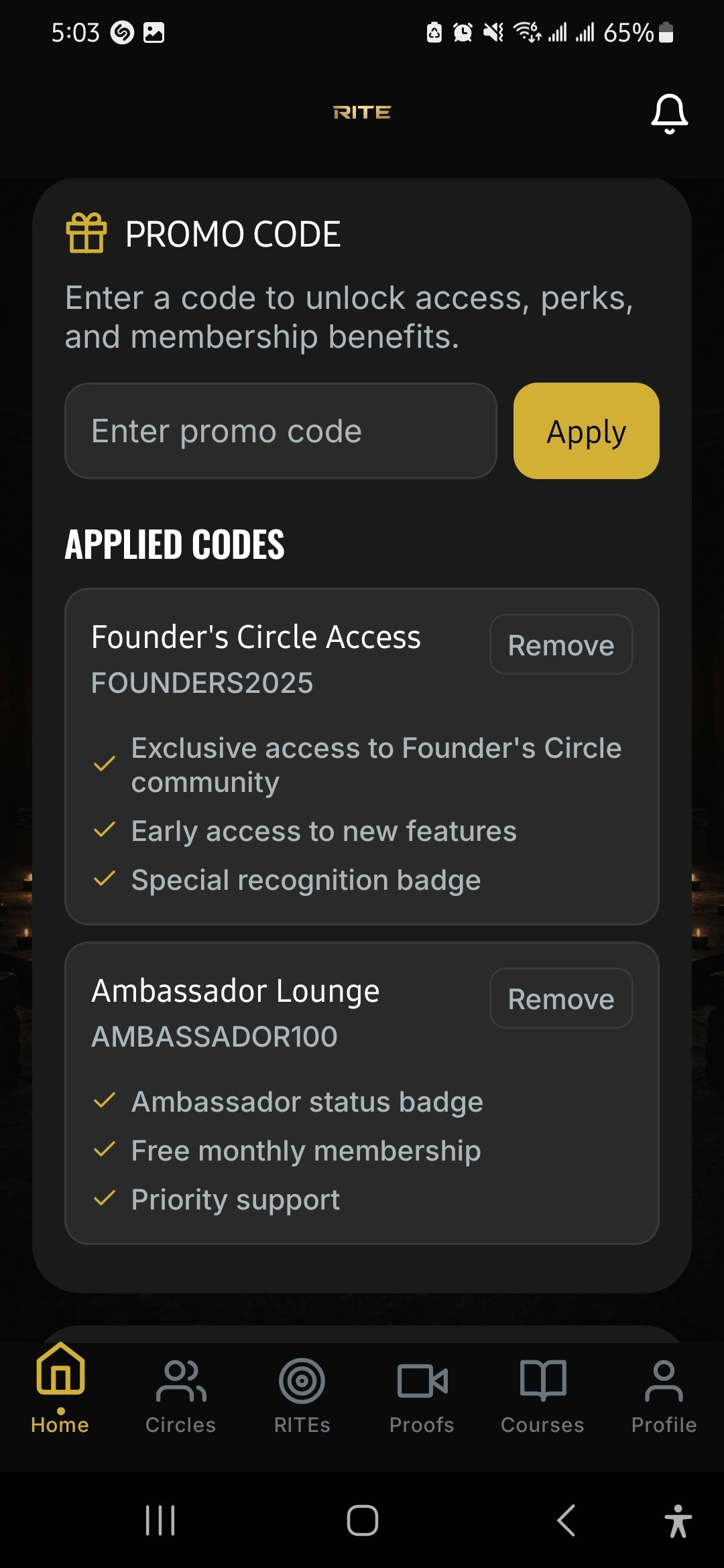This screenshot has width=724, height=1568.
Task: Go to the RITEs tab
Action: [302, 1395]
